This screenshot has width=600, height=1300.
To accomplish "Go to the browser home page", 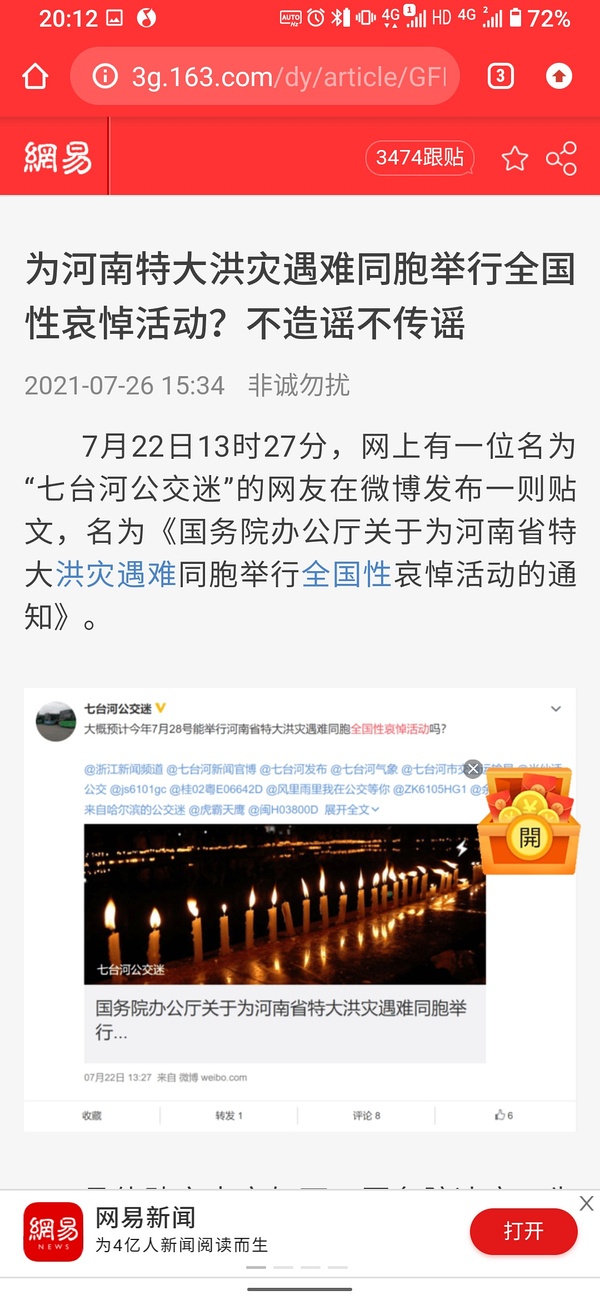I will point(35,77).
